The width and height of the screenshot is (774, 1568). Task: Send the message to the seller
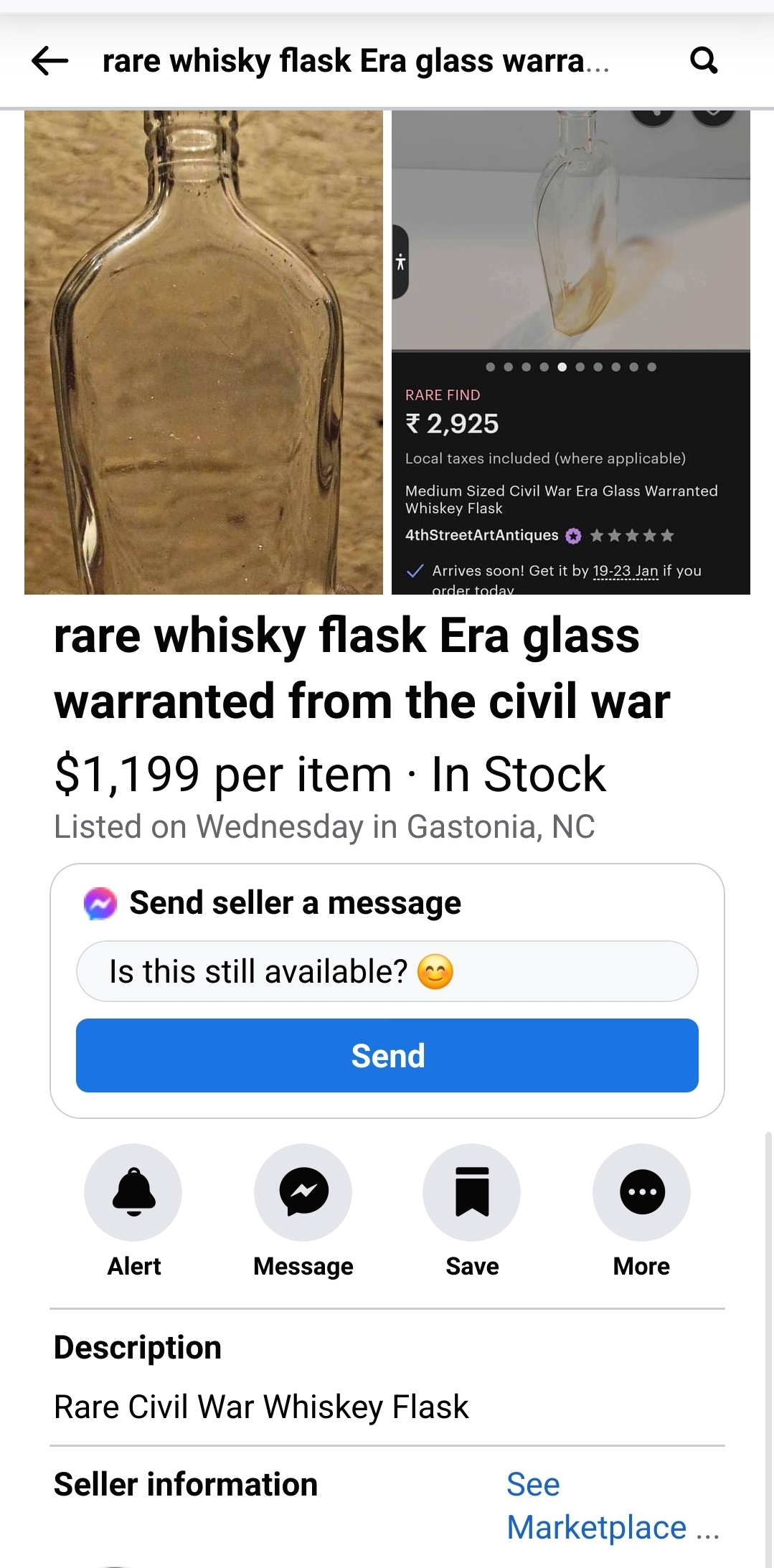[387, 1055]
